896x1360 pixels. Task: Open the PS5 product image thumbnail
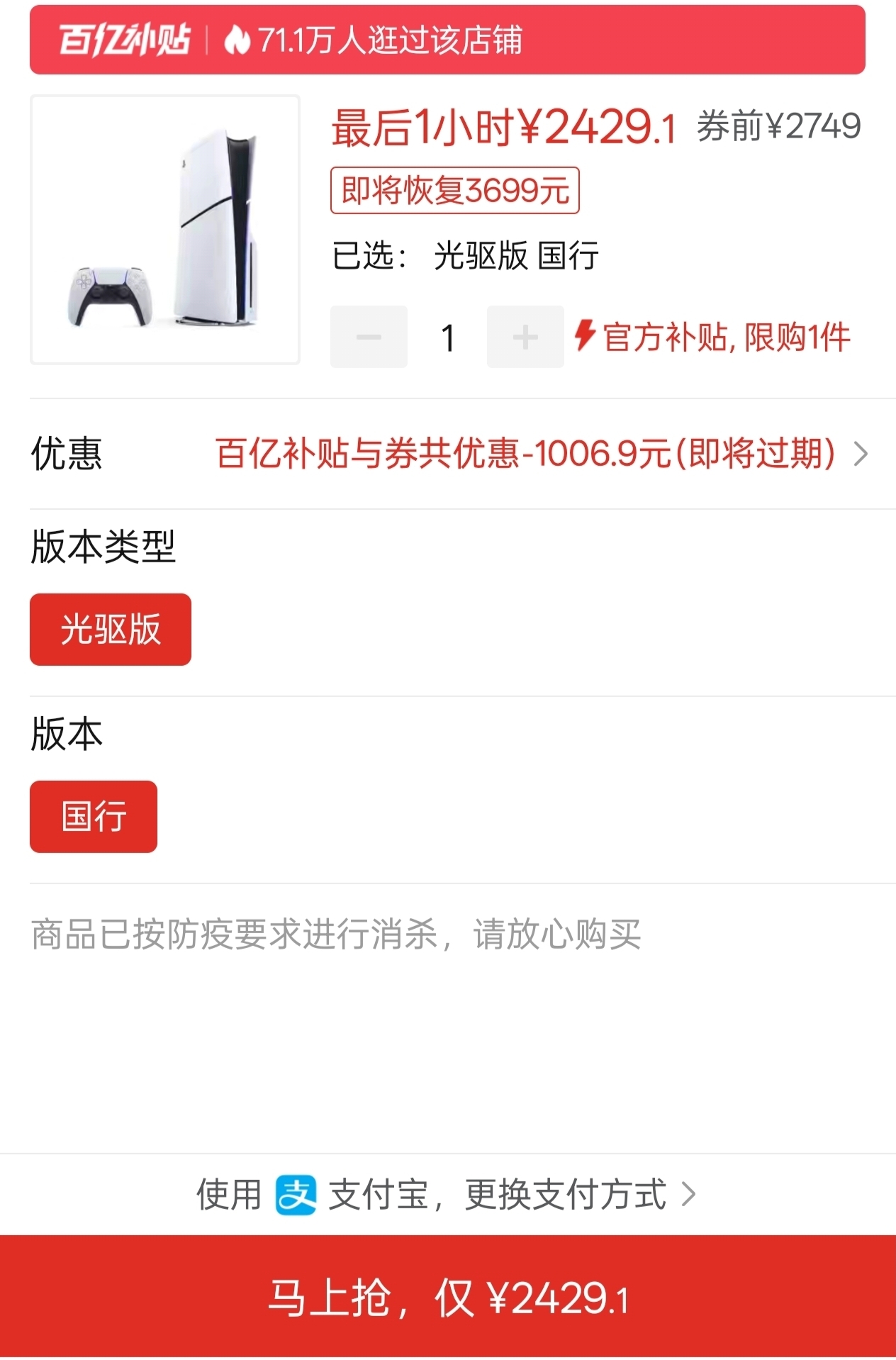tap(165, 230)
